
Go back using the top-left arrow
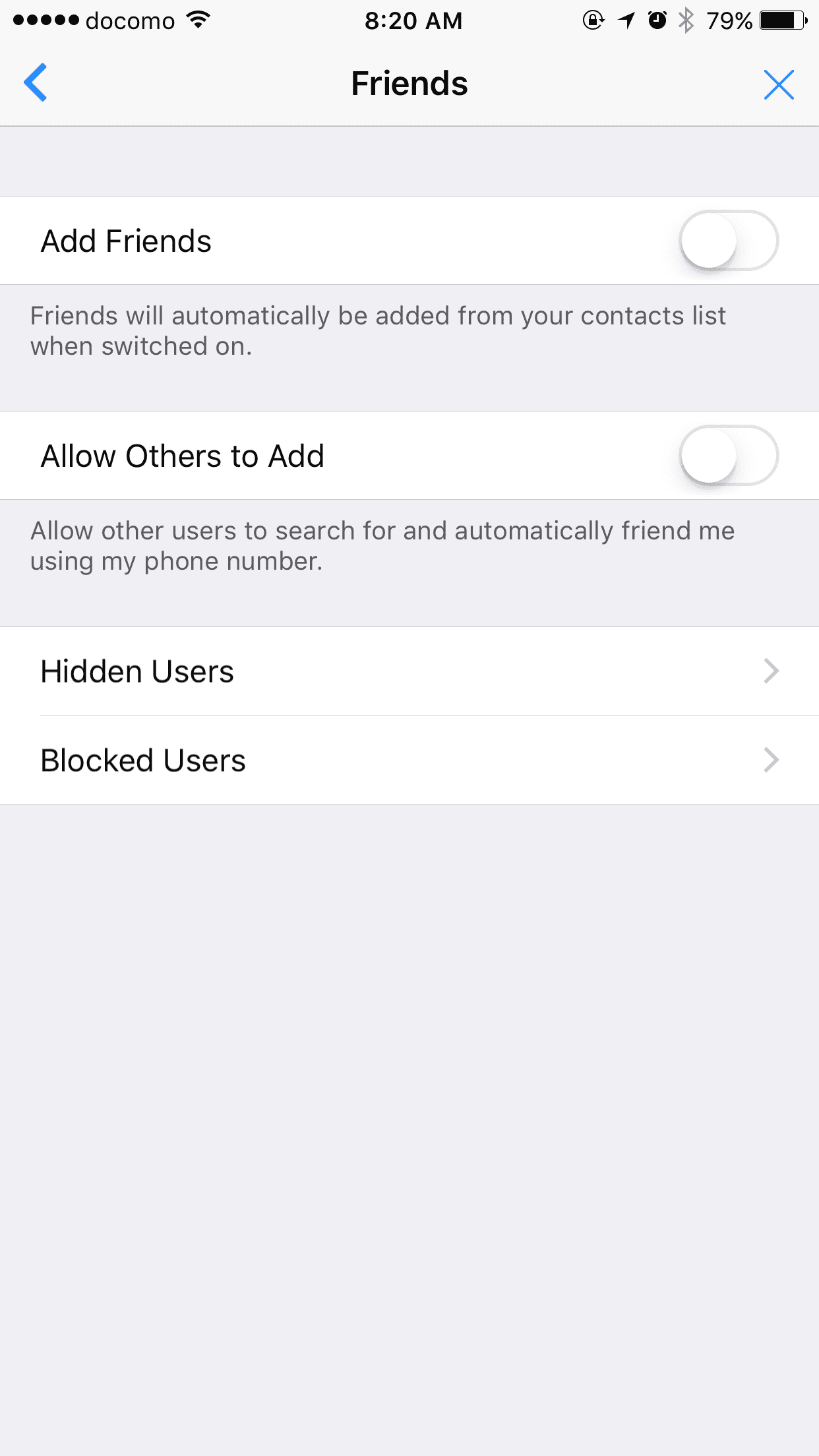coord(36,83)
